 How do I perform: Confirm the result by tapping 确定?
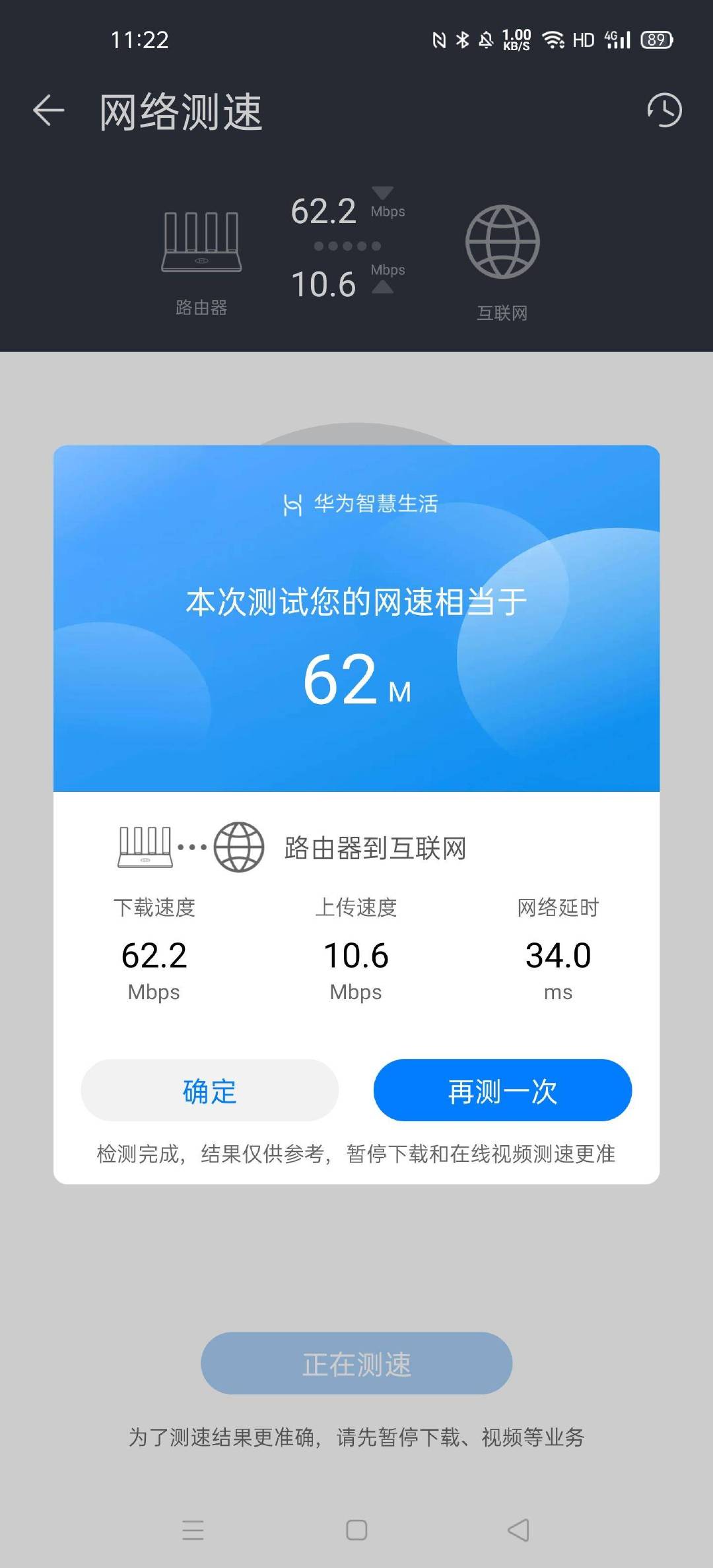coord(209,1091)
